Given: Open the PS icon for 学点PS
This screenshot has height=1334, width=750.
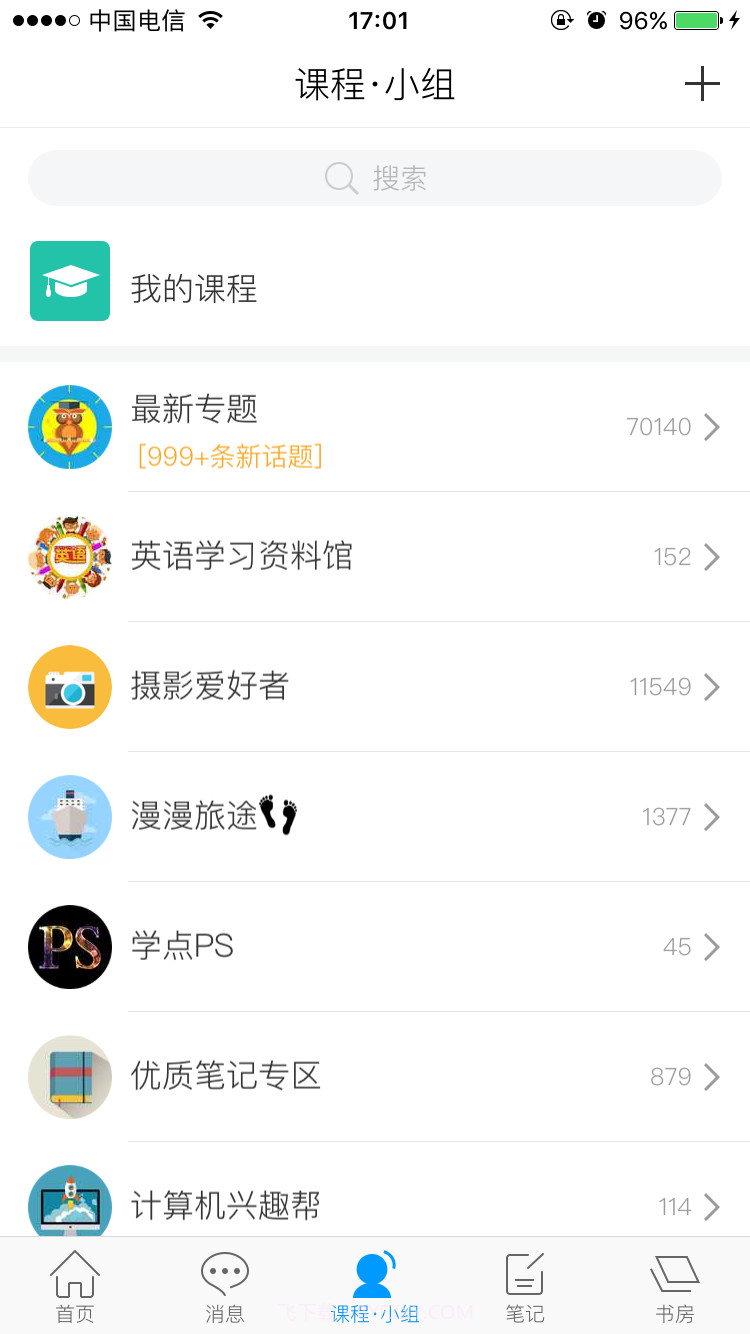Looking at the screenshot, I should [70, 947].
